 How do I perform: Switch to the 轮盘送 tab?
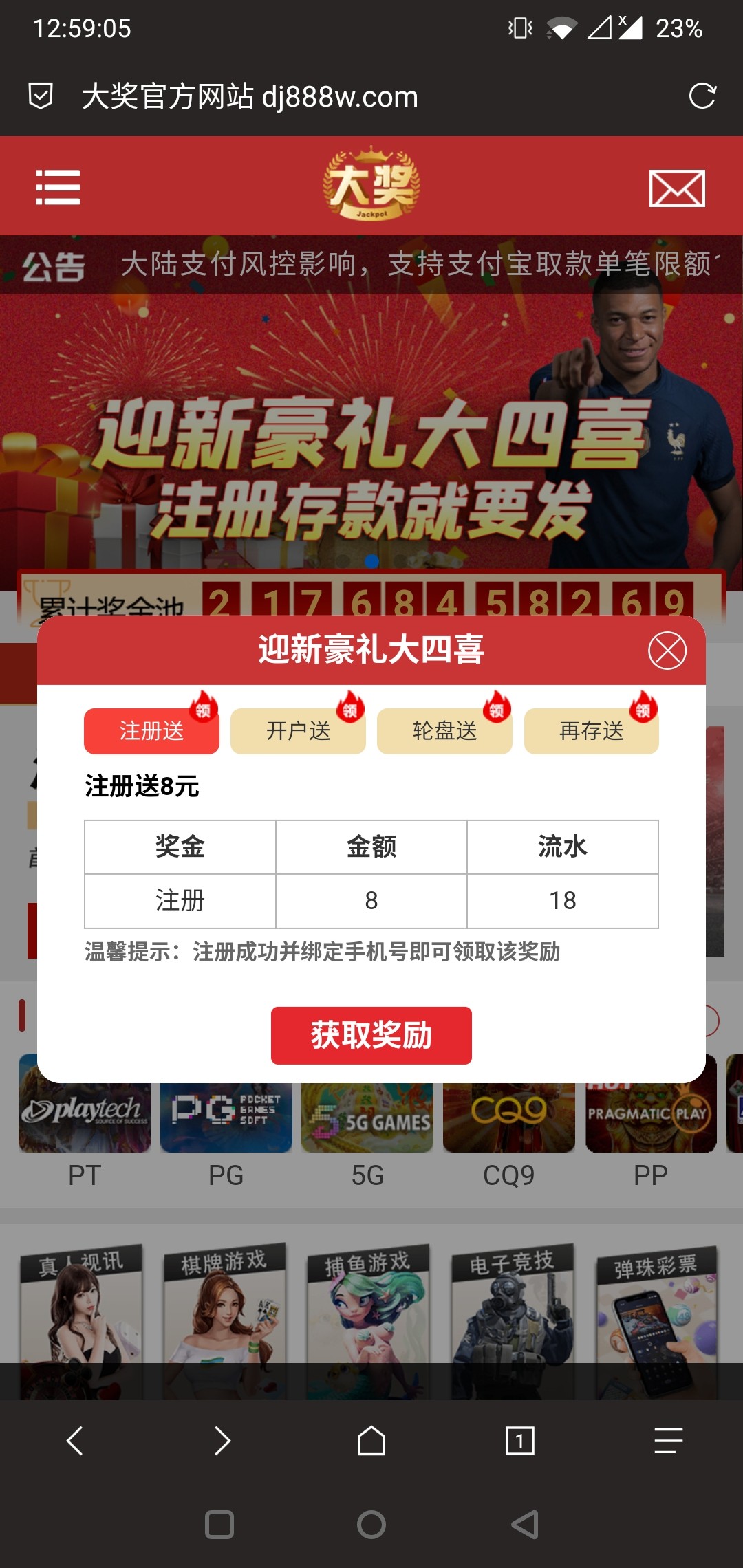click(x=444, y=731)
